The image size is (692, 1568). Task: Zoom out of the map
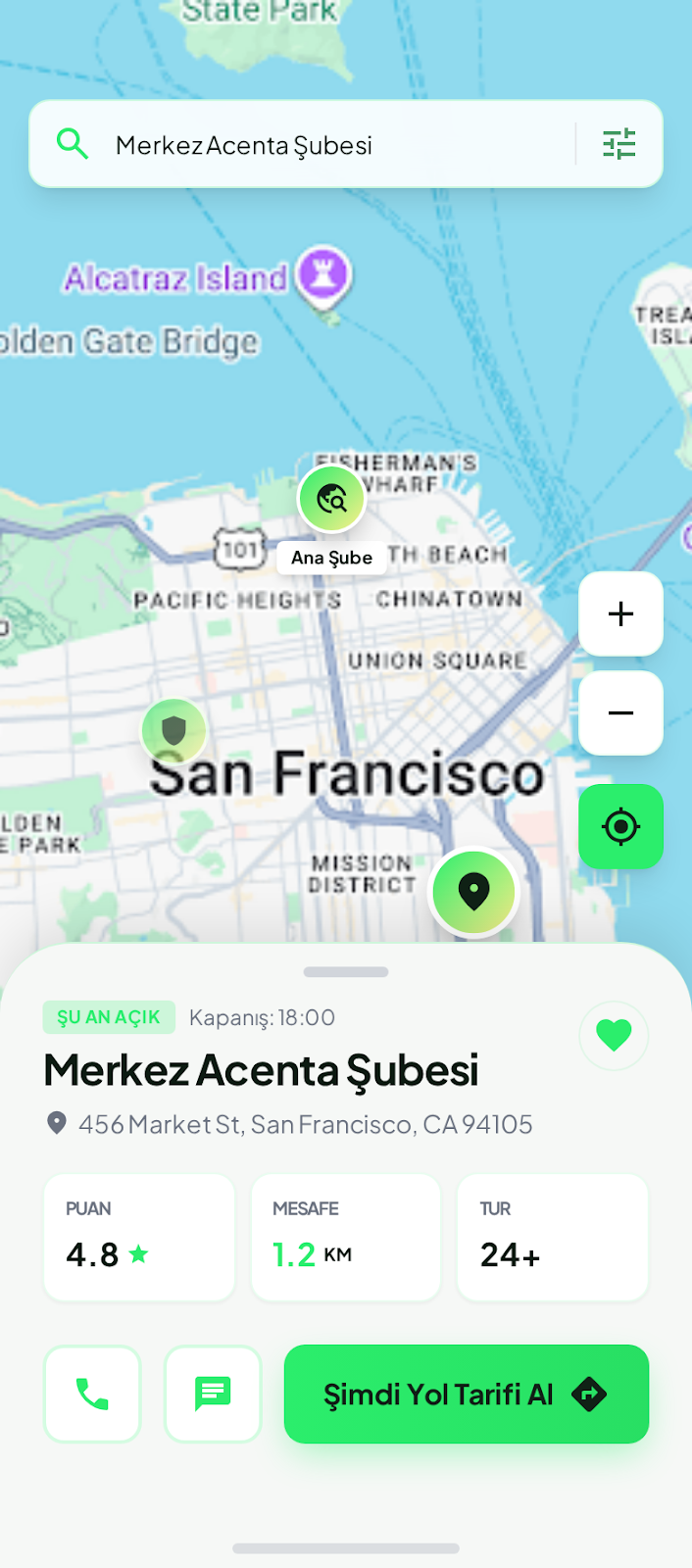(620, 713)
